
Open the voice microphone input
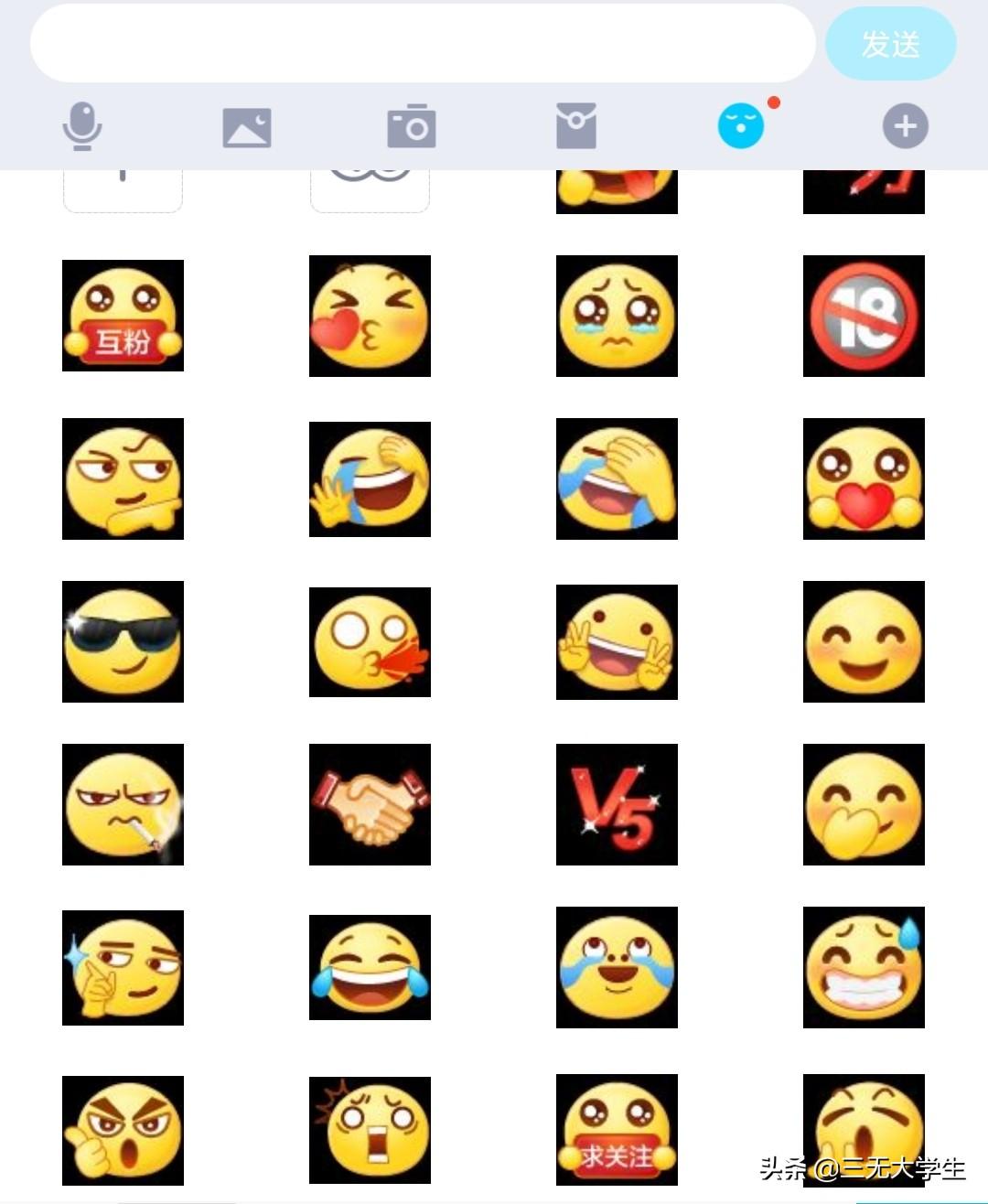pos(82,126)
